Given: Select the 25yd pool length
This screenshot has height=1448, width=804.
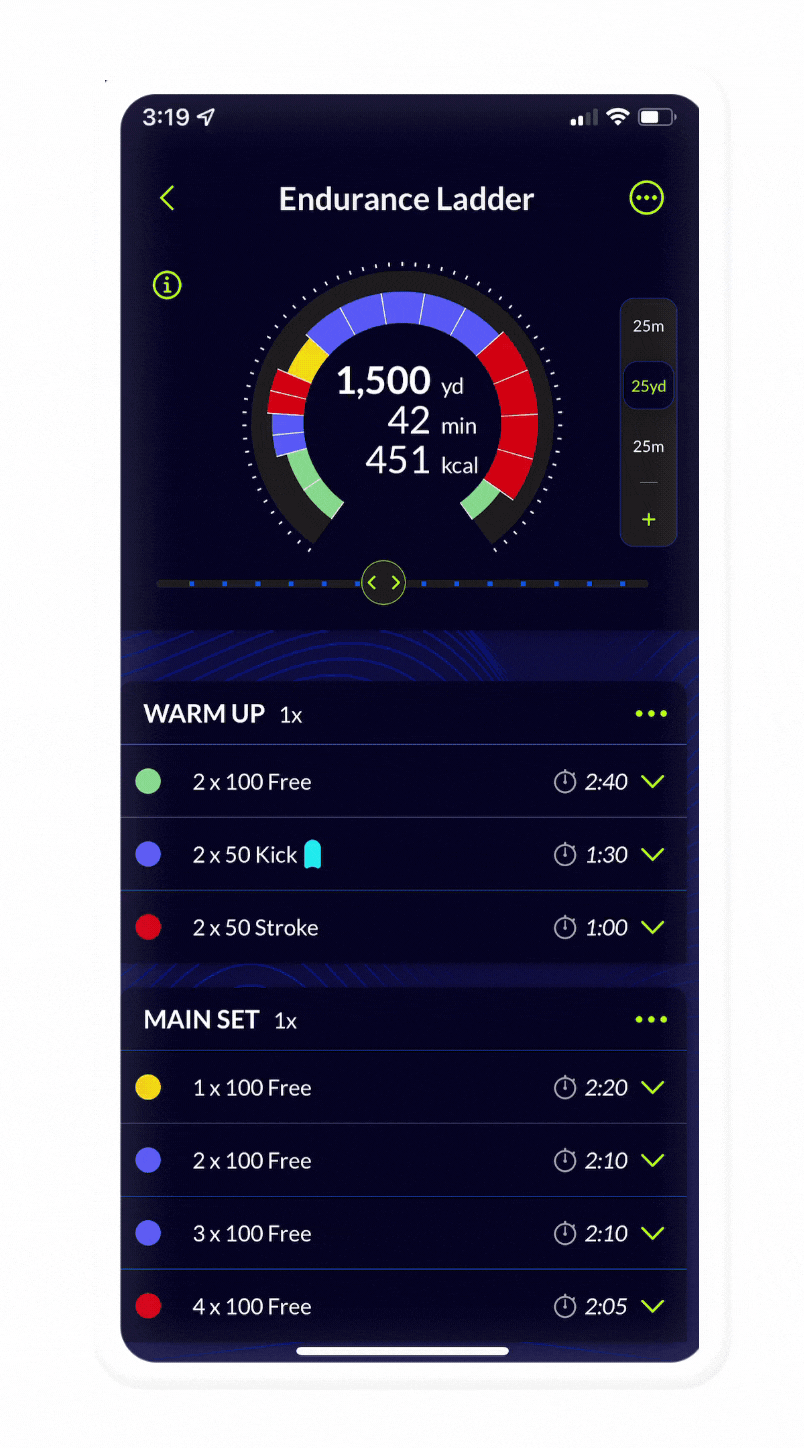Looking at the screenshot, I should coord(648,386).
